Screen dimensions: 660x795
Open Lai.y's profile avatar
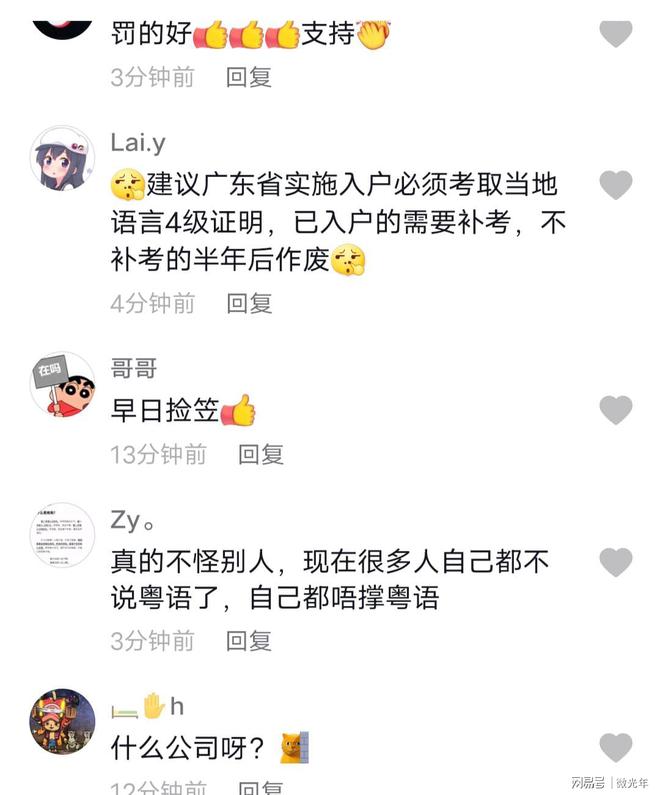coord(63,159)
